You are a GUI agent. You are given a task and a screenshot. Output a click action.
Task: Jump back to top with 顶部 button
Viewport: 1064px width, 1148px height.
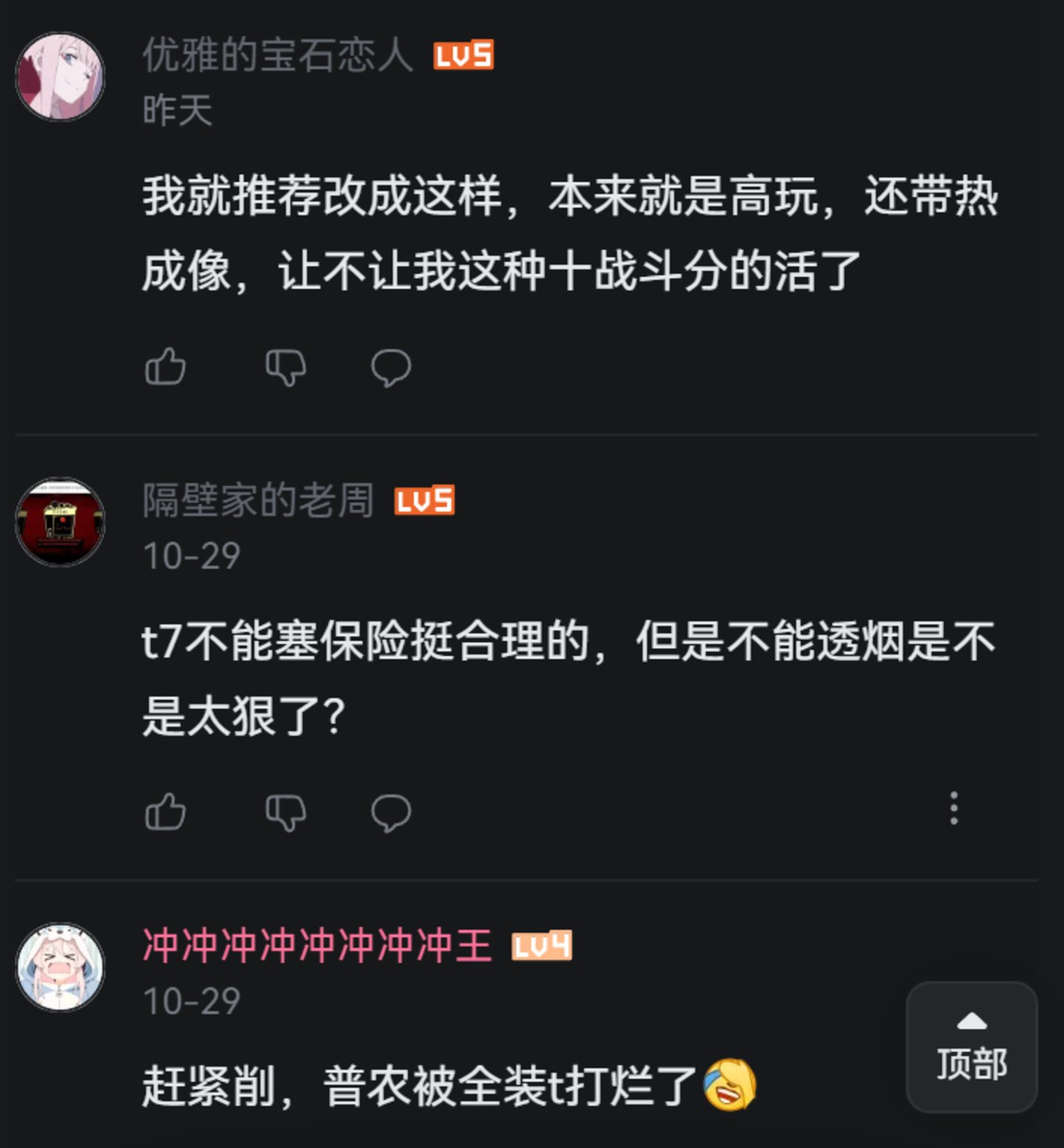pos(972,1046)
